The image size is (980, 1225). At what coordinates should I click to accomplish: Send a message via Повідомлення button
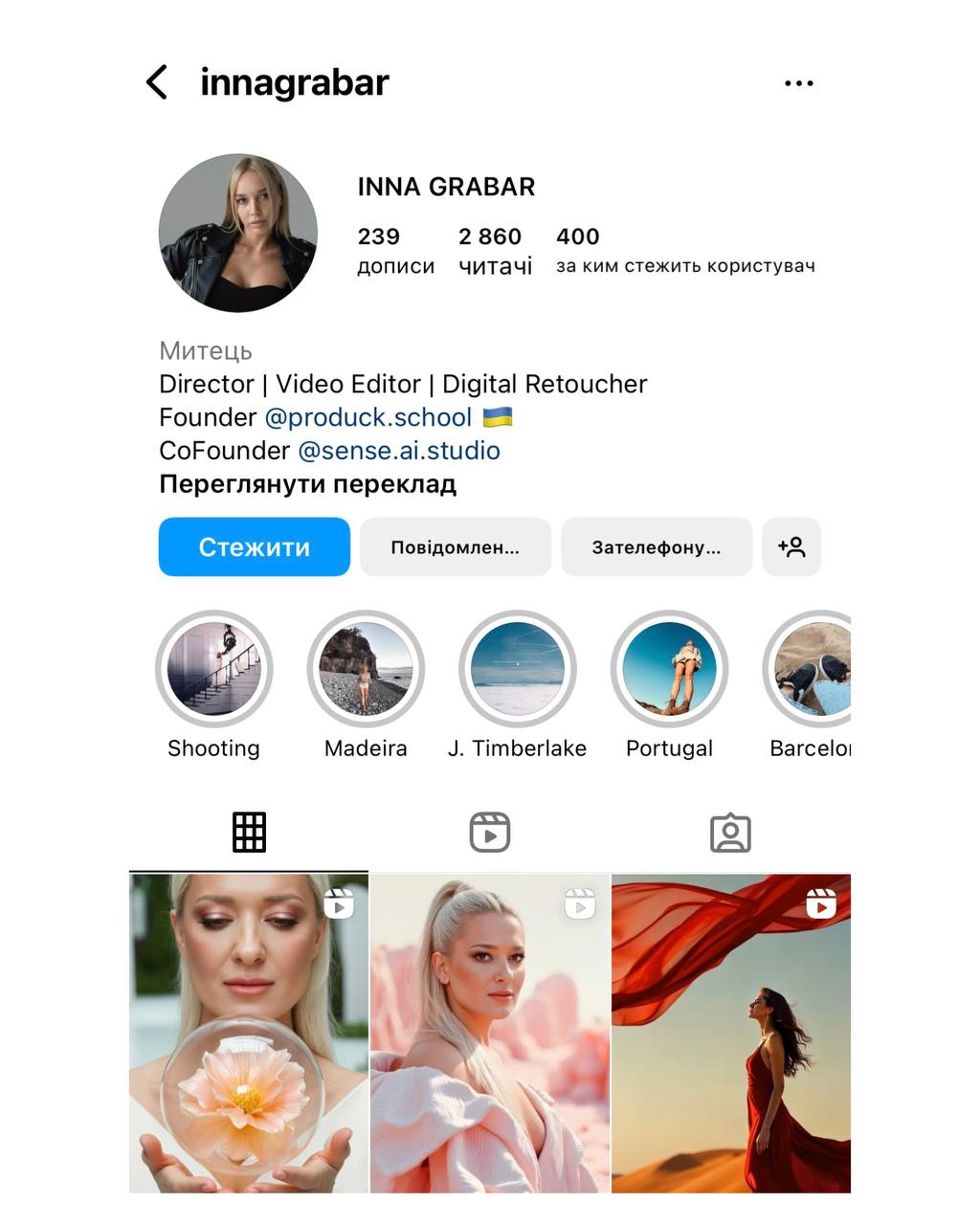click(x=456, y=547)
